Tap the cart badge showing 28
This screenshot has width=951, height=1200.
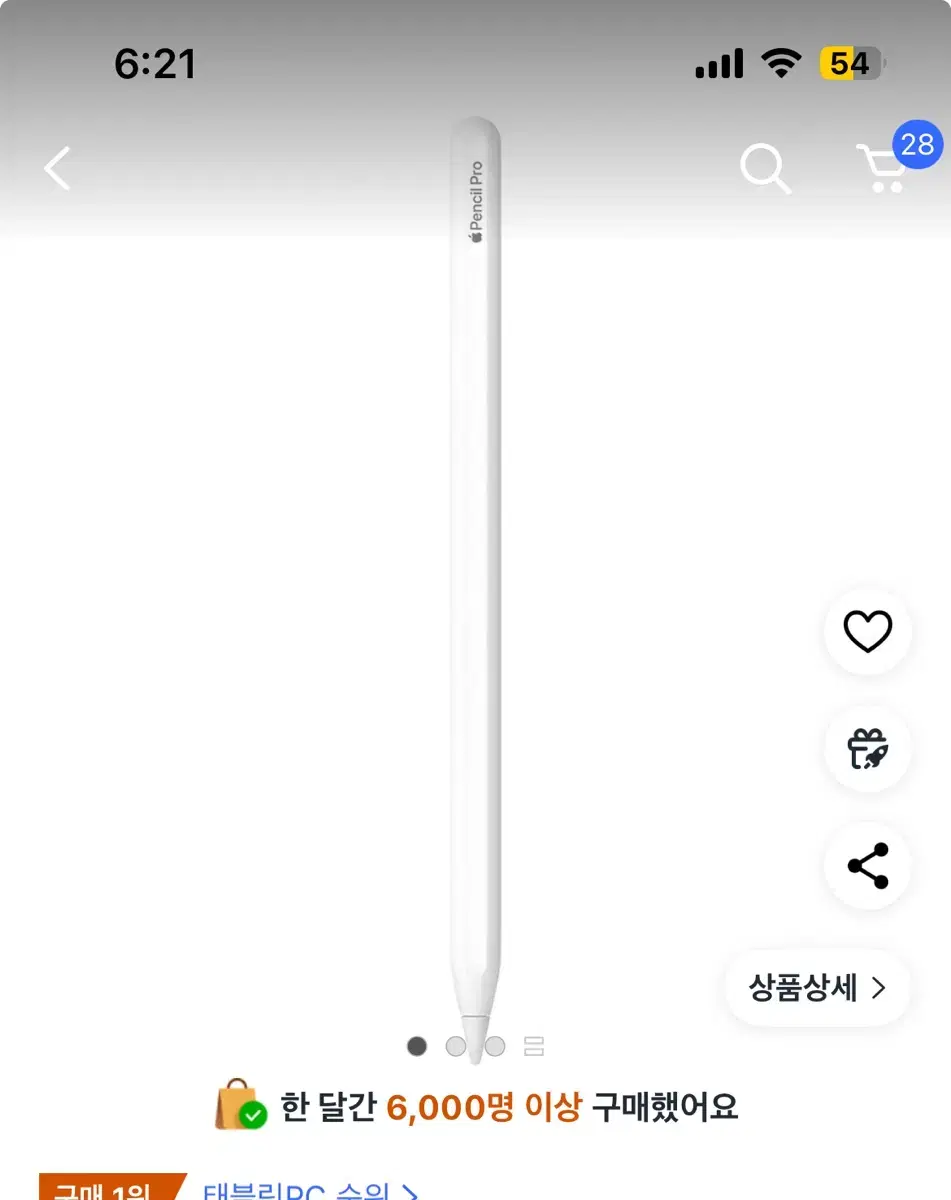tap(916, 145)
